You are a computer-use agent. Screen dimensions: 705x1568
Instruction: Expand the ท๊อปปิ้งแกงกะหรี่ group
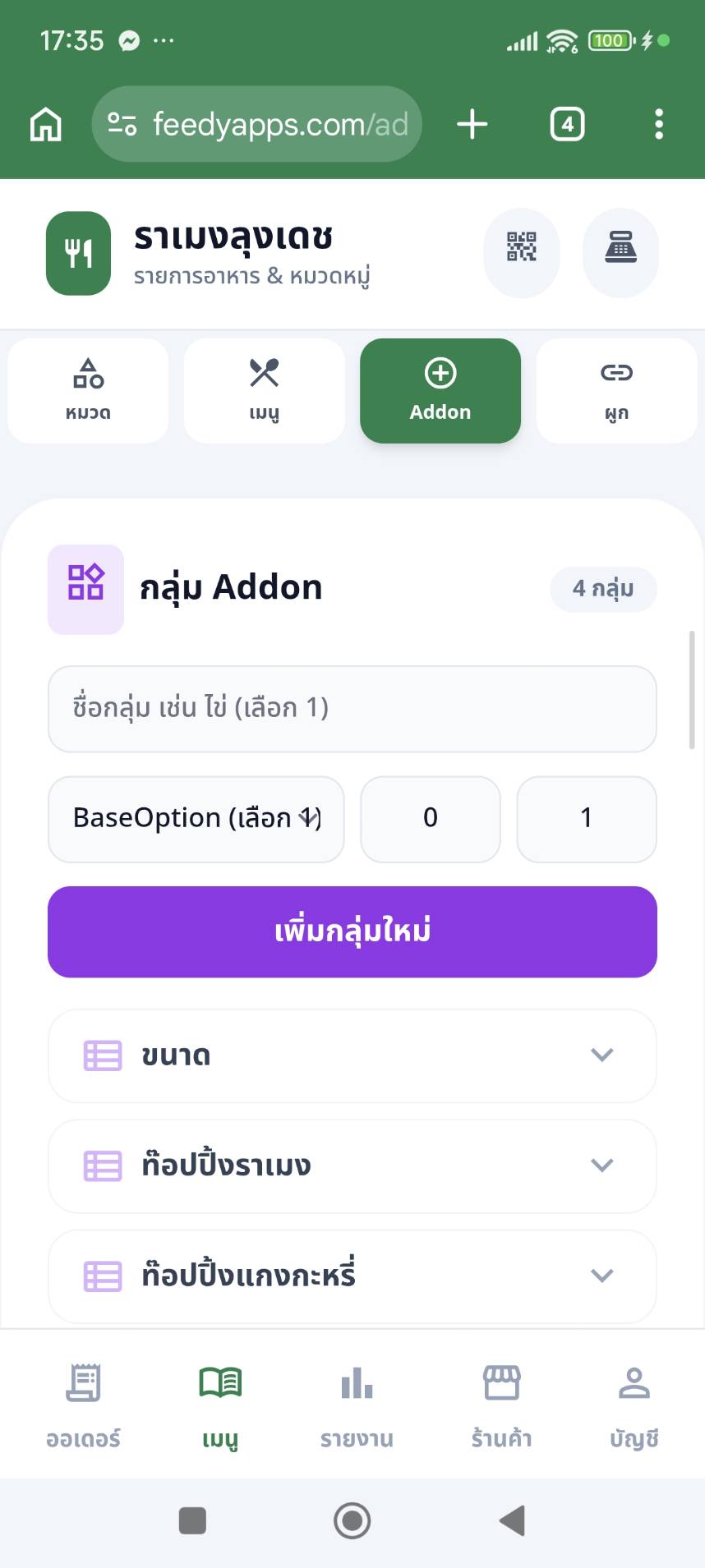352,1276
